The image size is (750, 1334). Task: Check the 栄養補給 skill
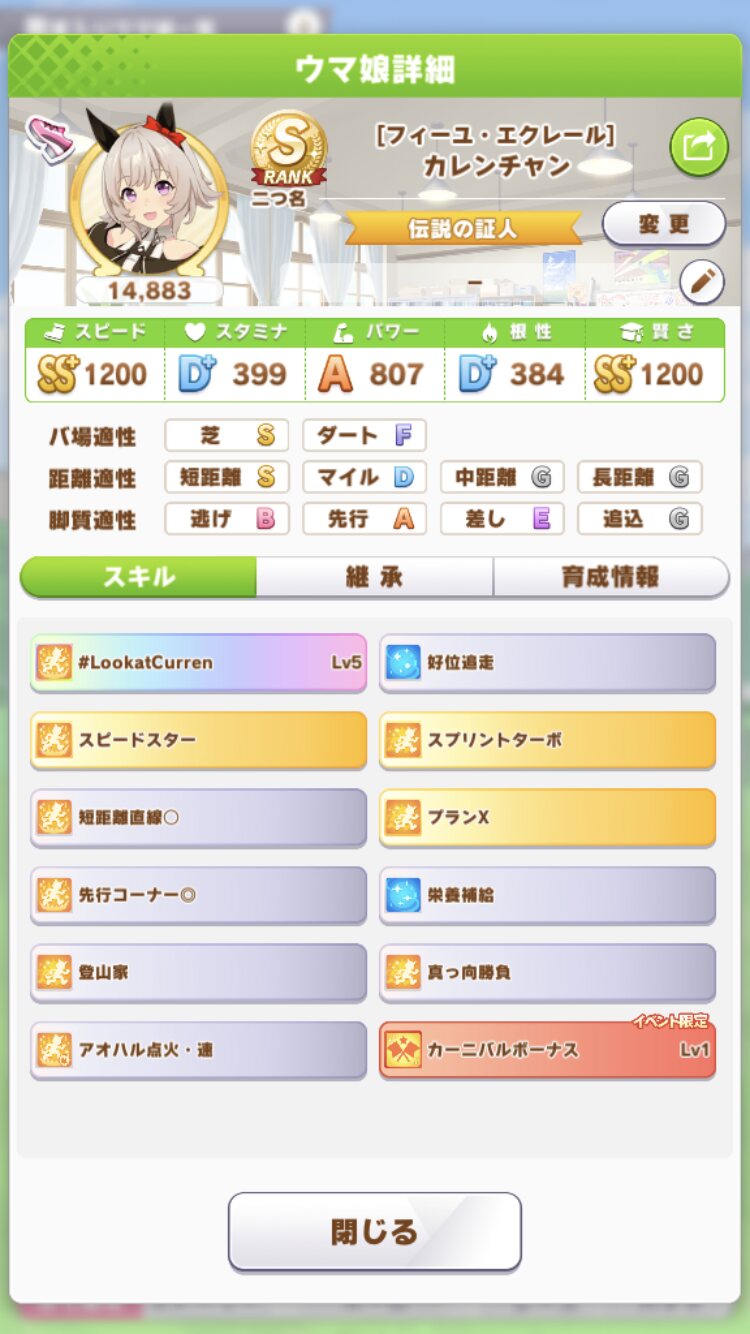tap(547, 895)
